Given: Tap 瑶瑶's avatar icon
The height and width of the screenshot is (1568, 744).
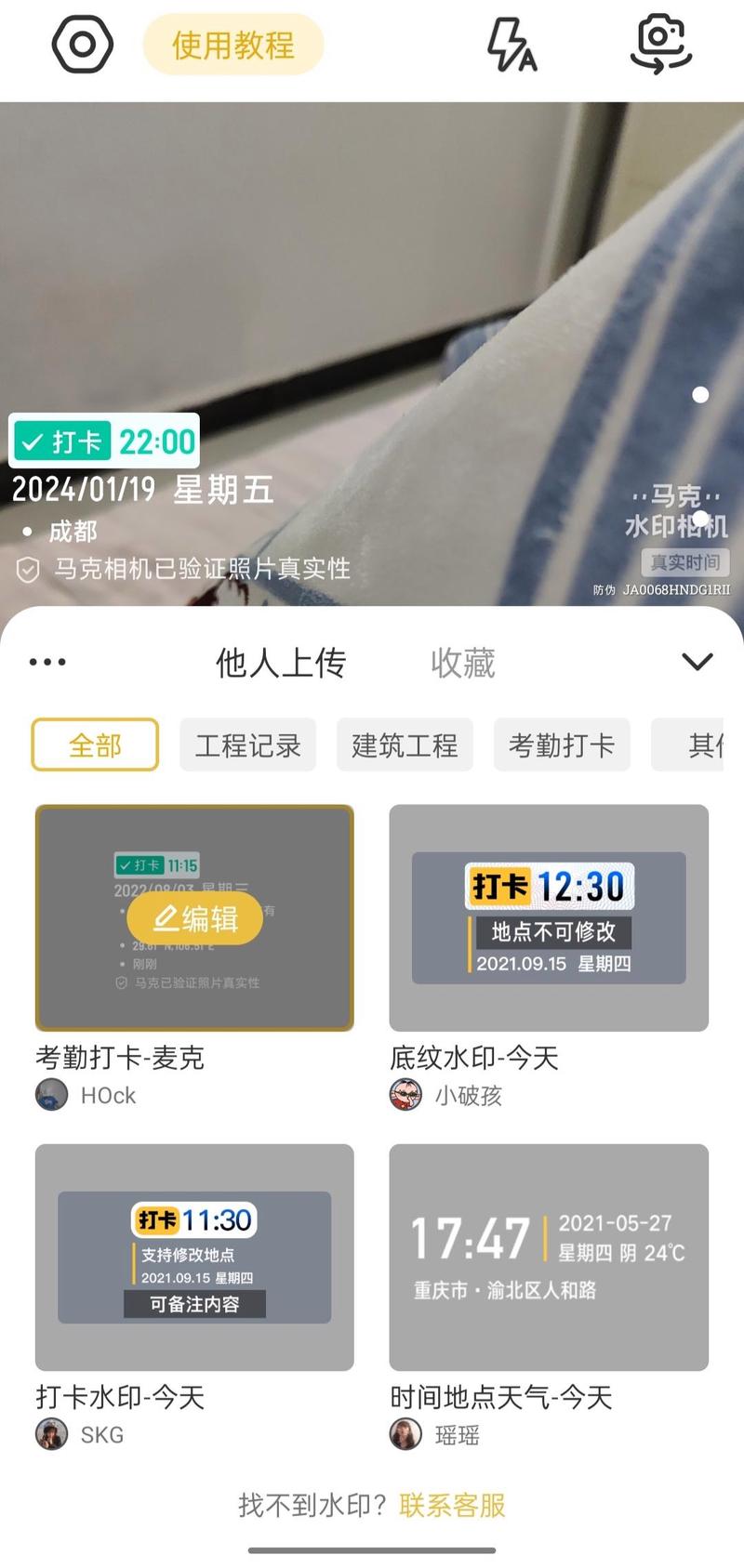Looking at the screenshot, I should coord(405,1434).
